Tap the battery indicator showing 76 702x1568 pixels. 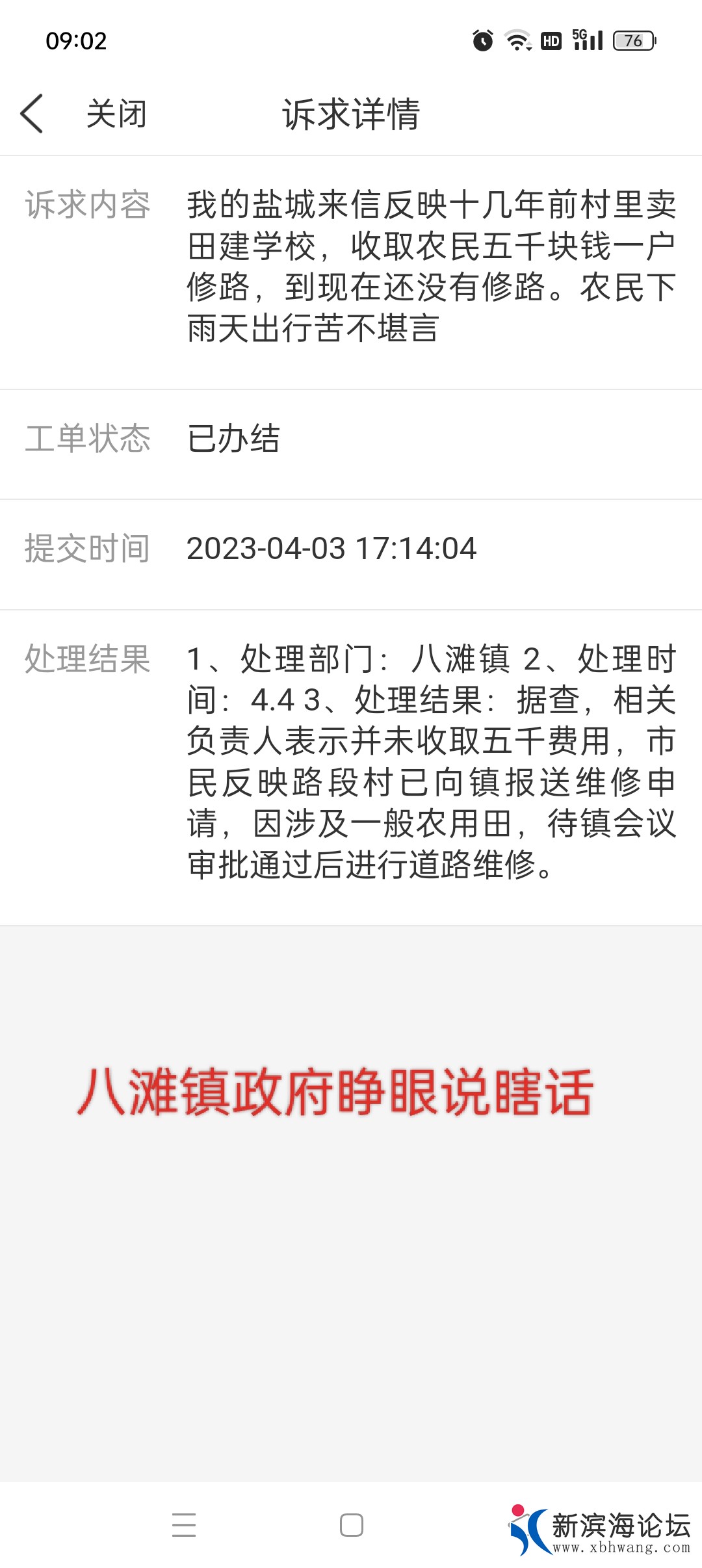[x=634, y=42]
